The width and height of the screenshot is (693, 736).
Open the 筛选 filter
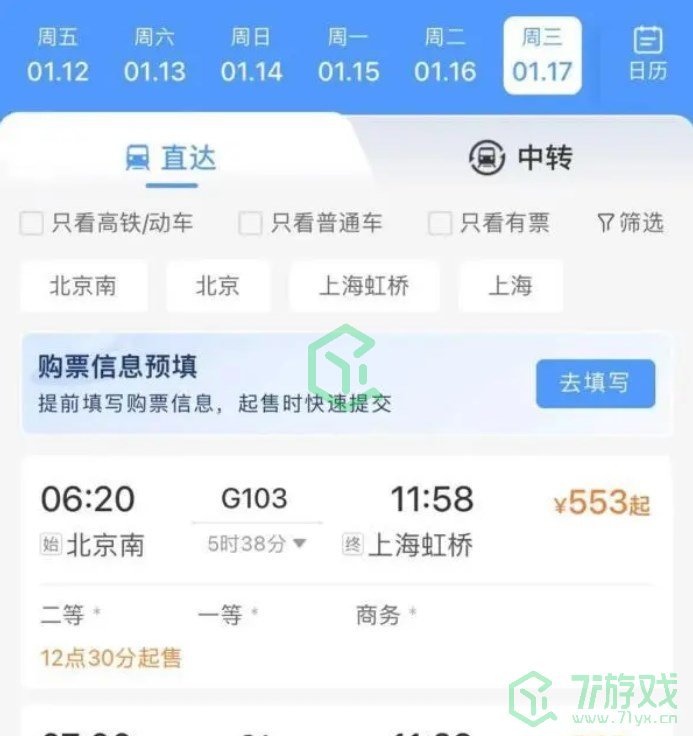pos(630,223)
